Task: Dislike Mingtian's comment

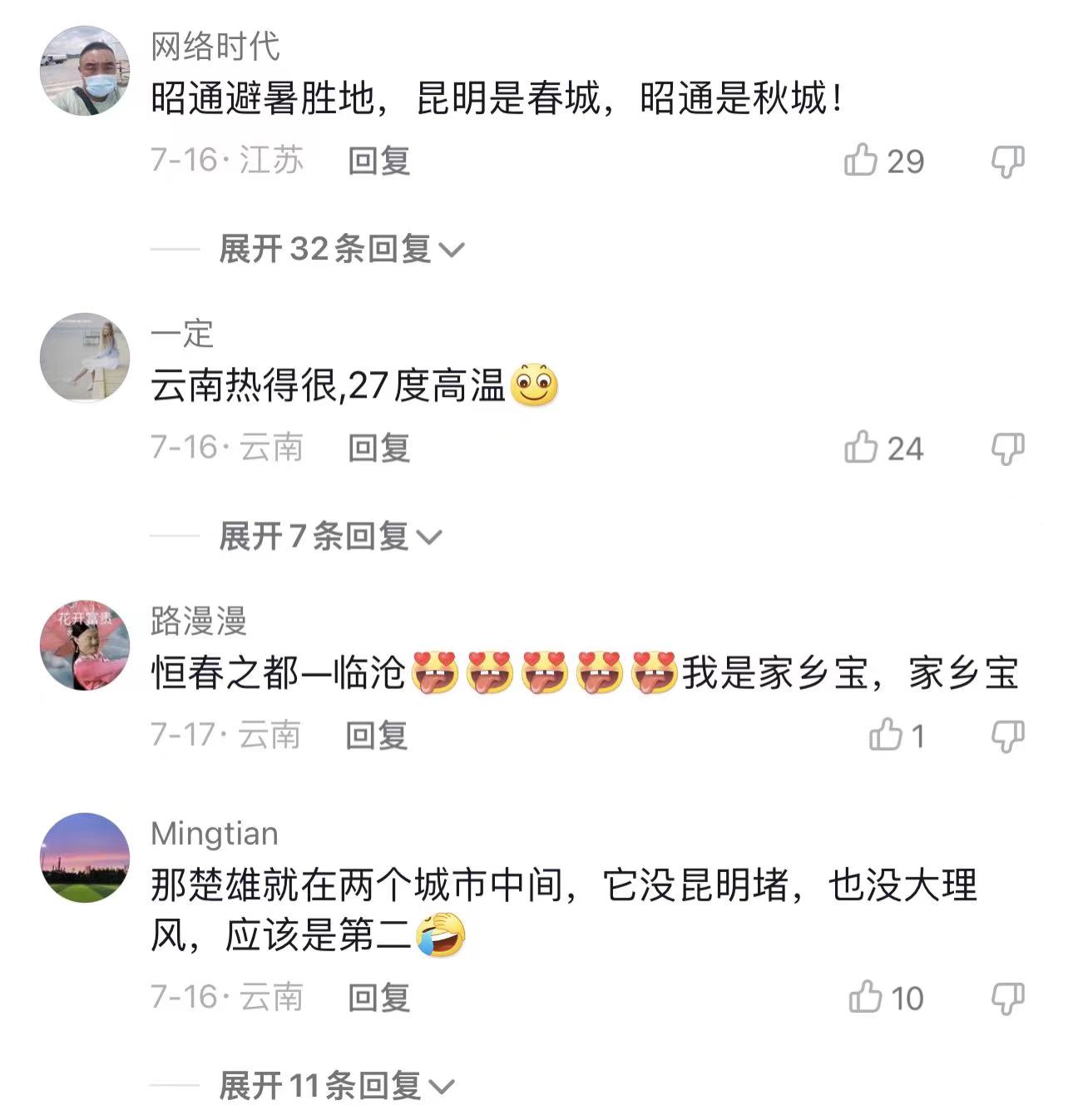Action: pyautogui.click(x=1007, y=998)
